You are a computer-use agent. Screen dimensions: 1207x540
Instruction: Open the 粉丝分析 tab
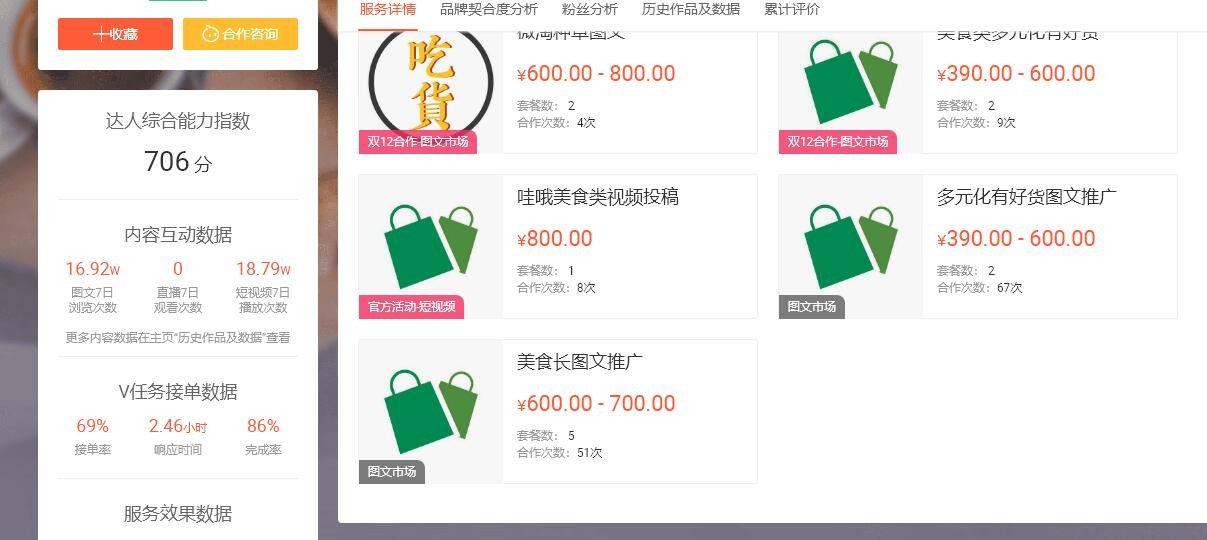click(589, 10)
